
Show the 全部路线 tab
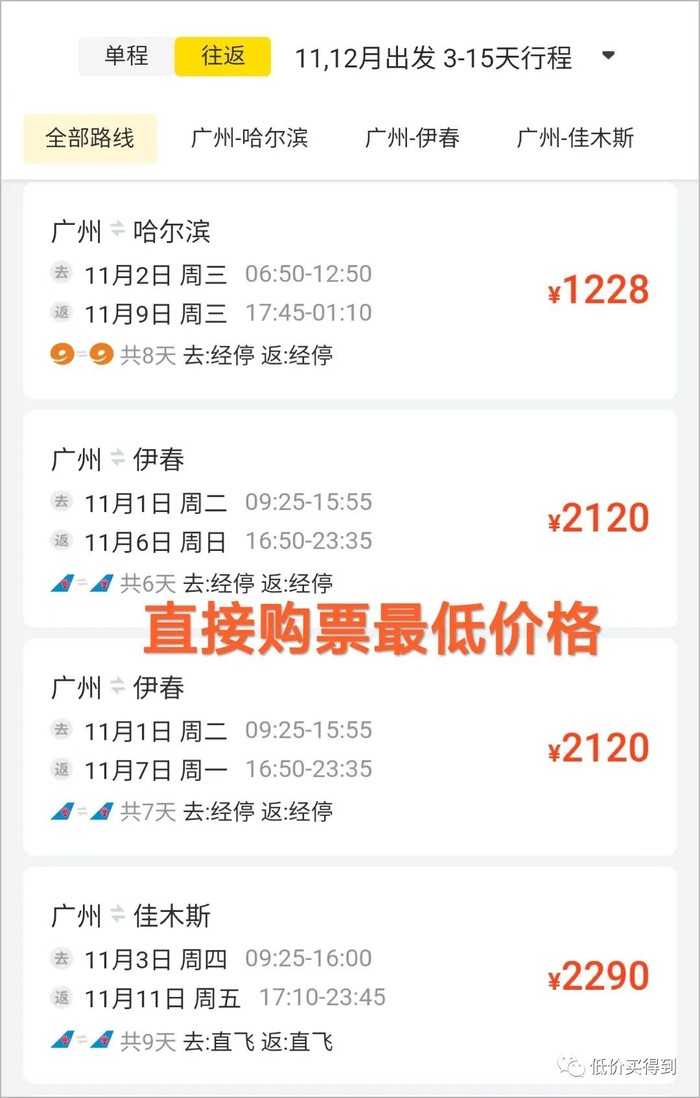[x=90, y=138]
